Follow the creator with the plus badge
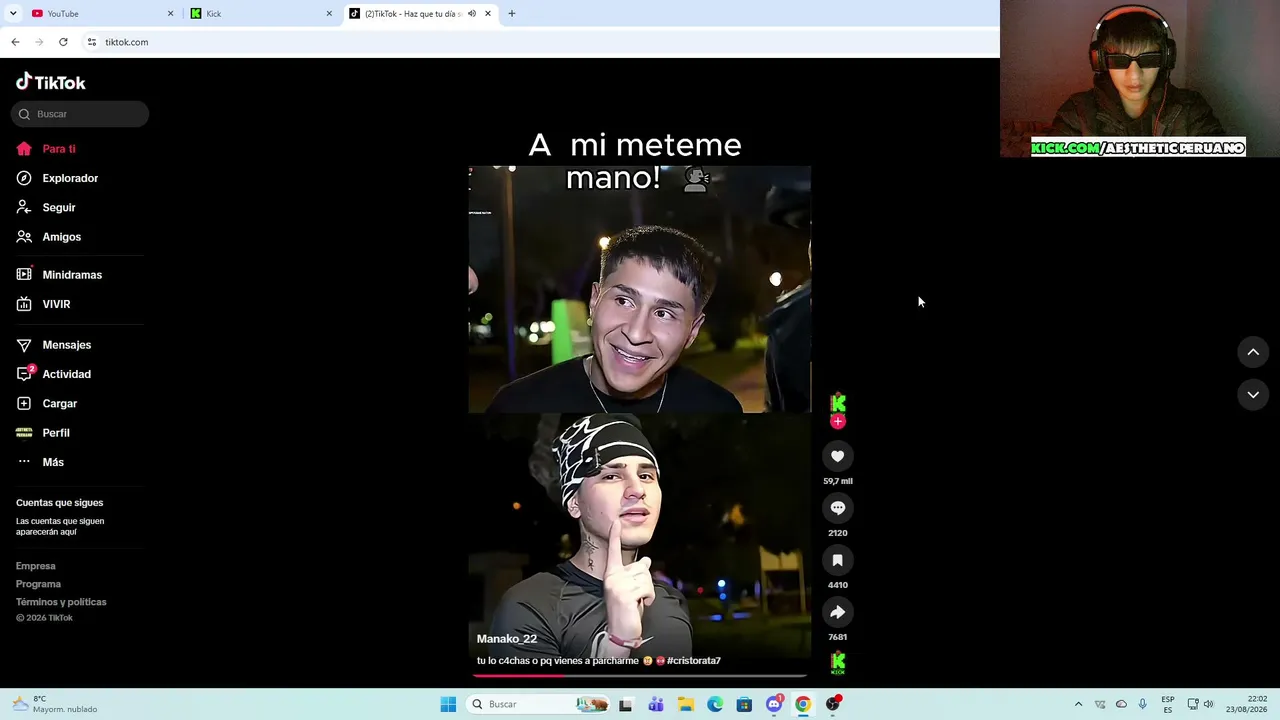The width and height of the screenshot is (1280, 720). [838, 421]
